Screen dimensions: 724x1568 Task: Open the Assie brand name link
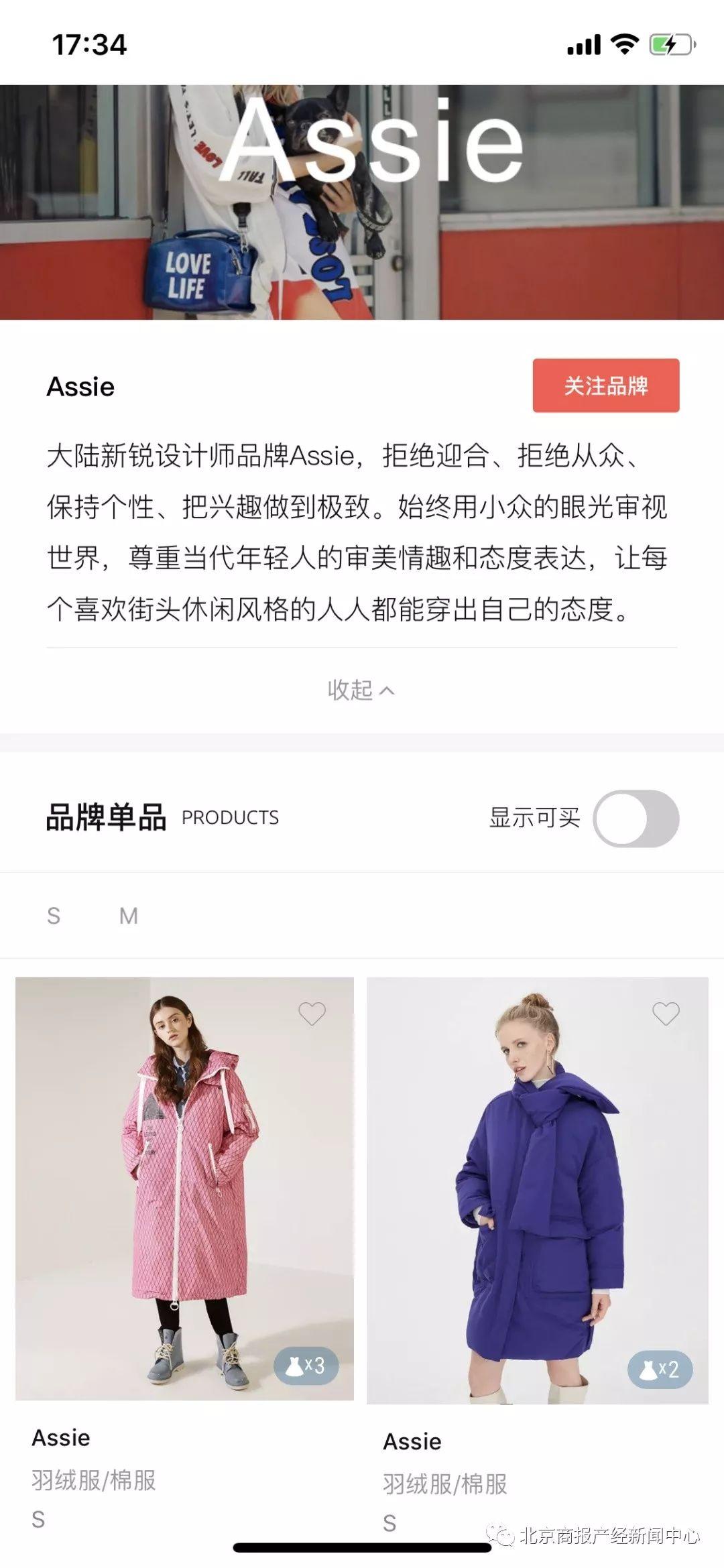tap(80, 387)
